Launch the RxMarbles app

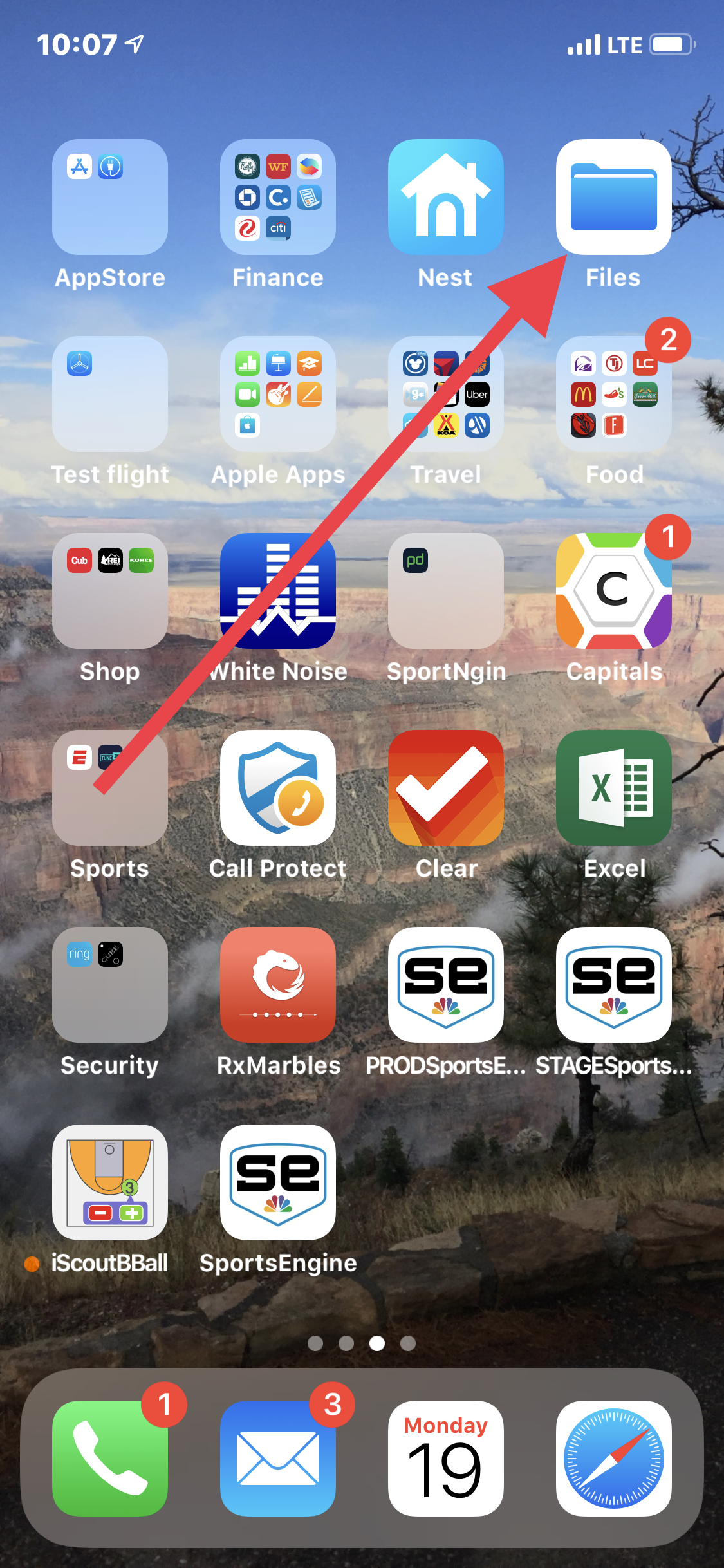277,985
